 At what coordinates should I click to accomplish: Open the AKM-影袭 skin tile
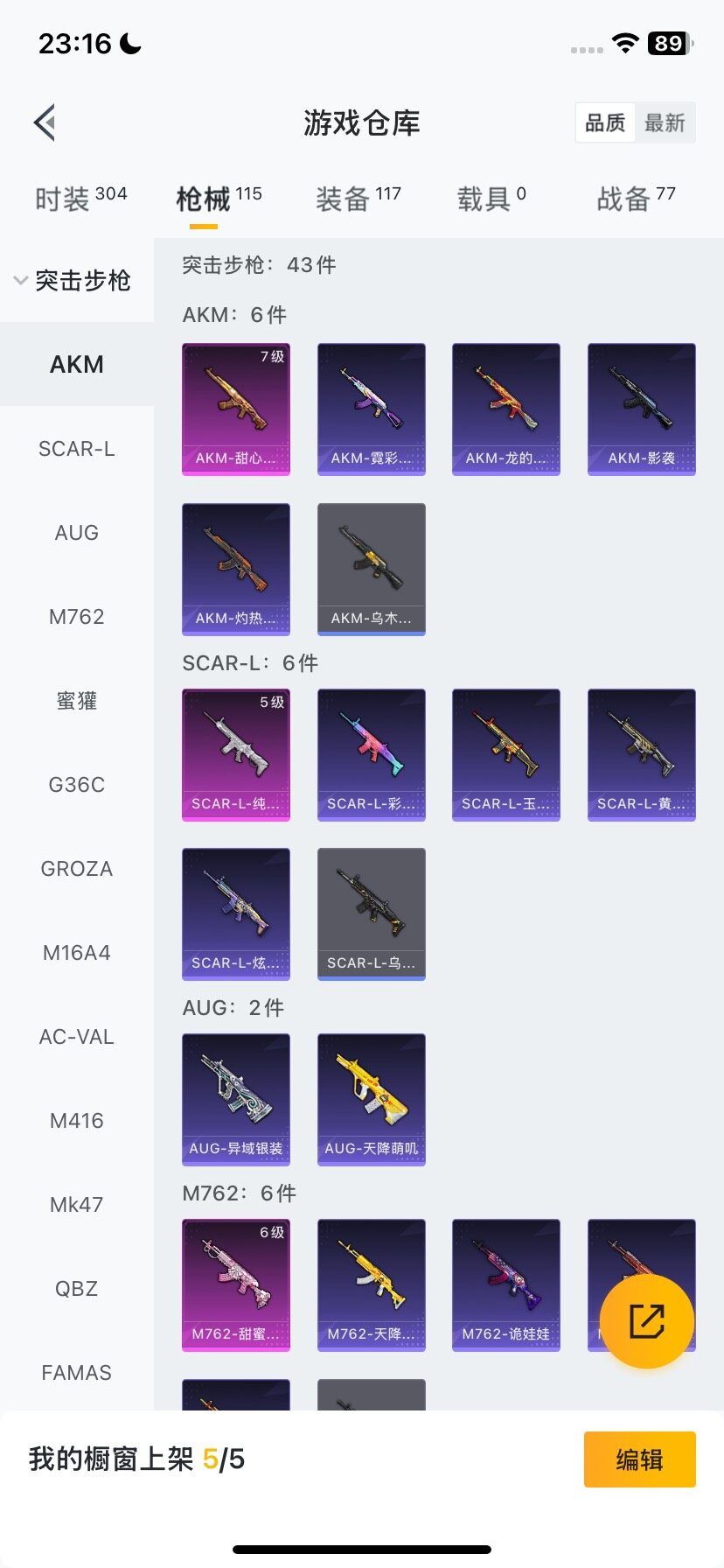pyautogui.click(x=642, y=409)
